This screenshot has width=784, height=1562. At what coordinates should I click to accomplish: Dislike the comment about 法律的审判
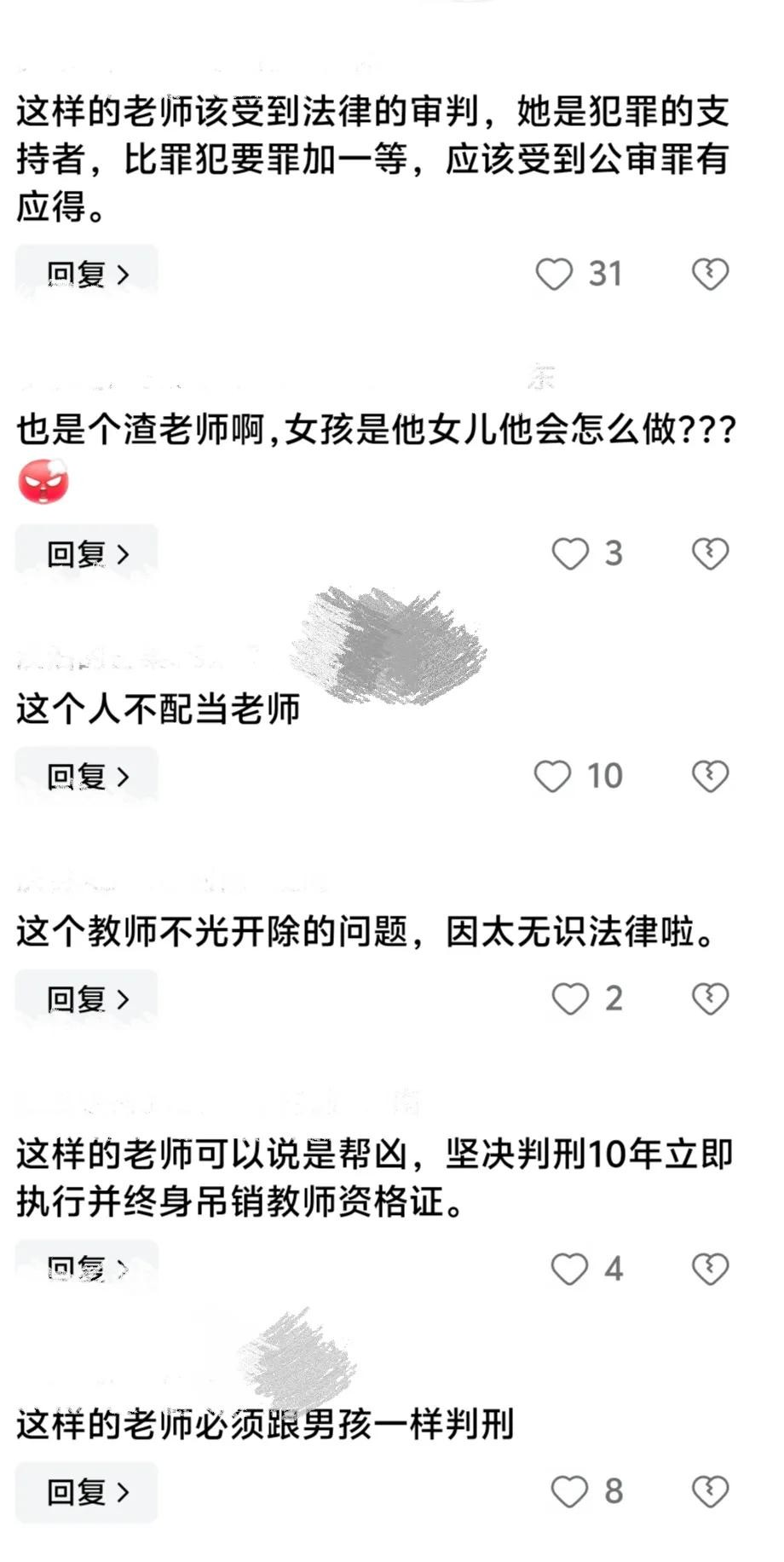click(709, 274)
